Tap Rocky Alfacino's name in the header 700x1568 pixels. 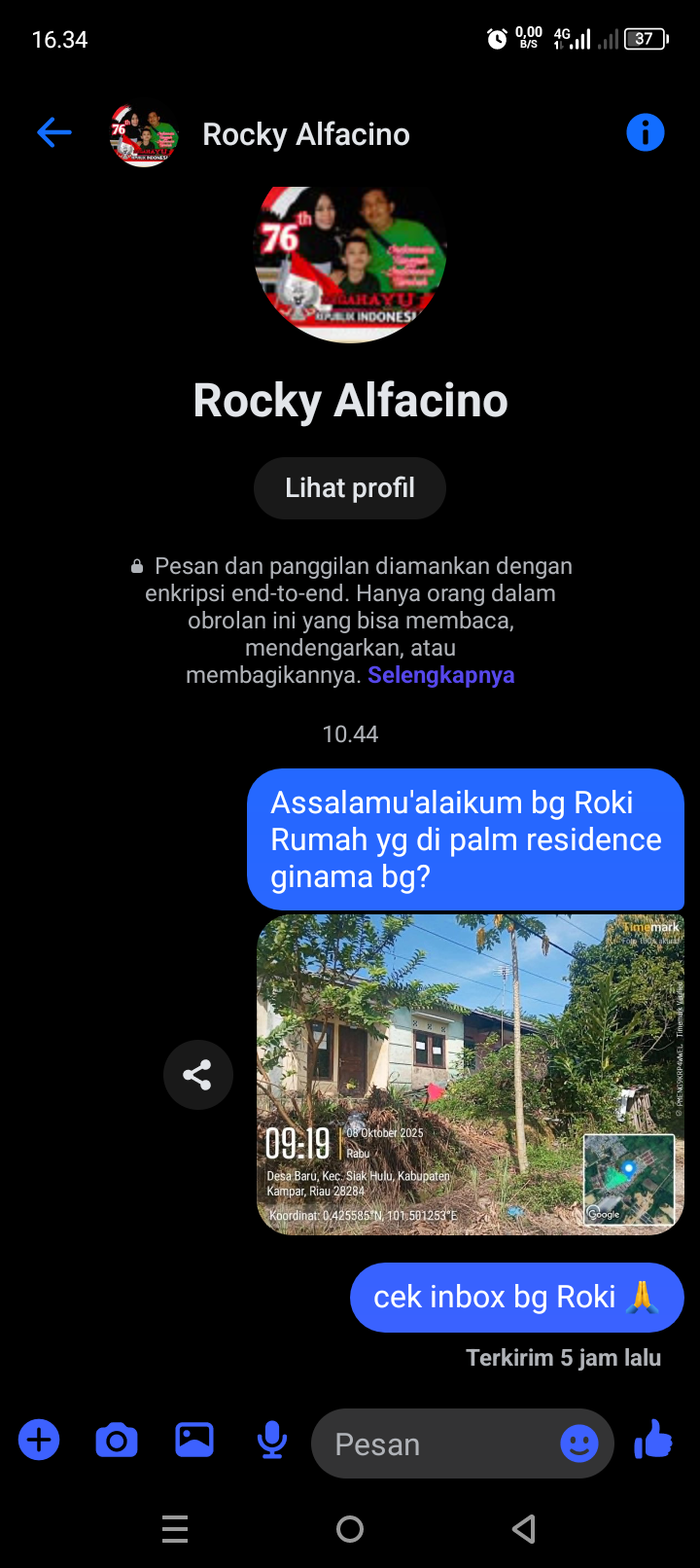point(305,134)
